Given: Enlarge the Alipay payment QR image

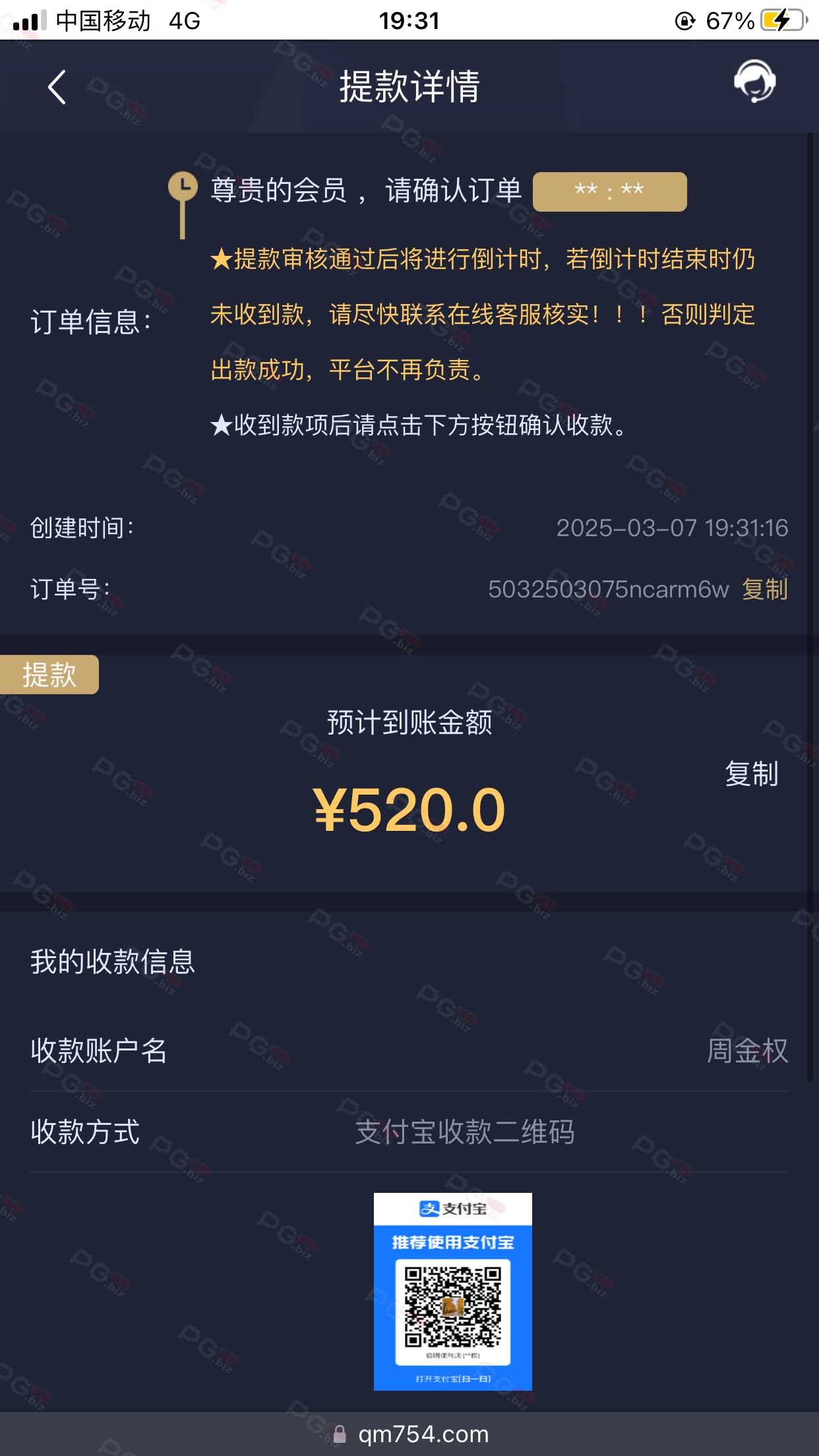Looking at the screenshot, I should pyautogui.click(x=453, y=1291).
